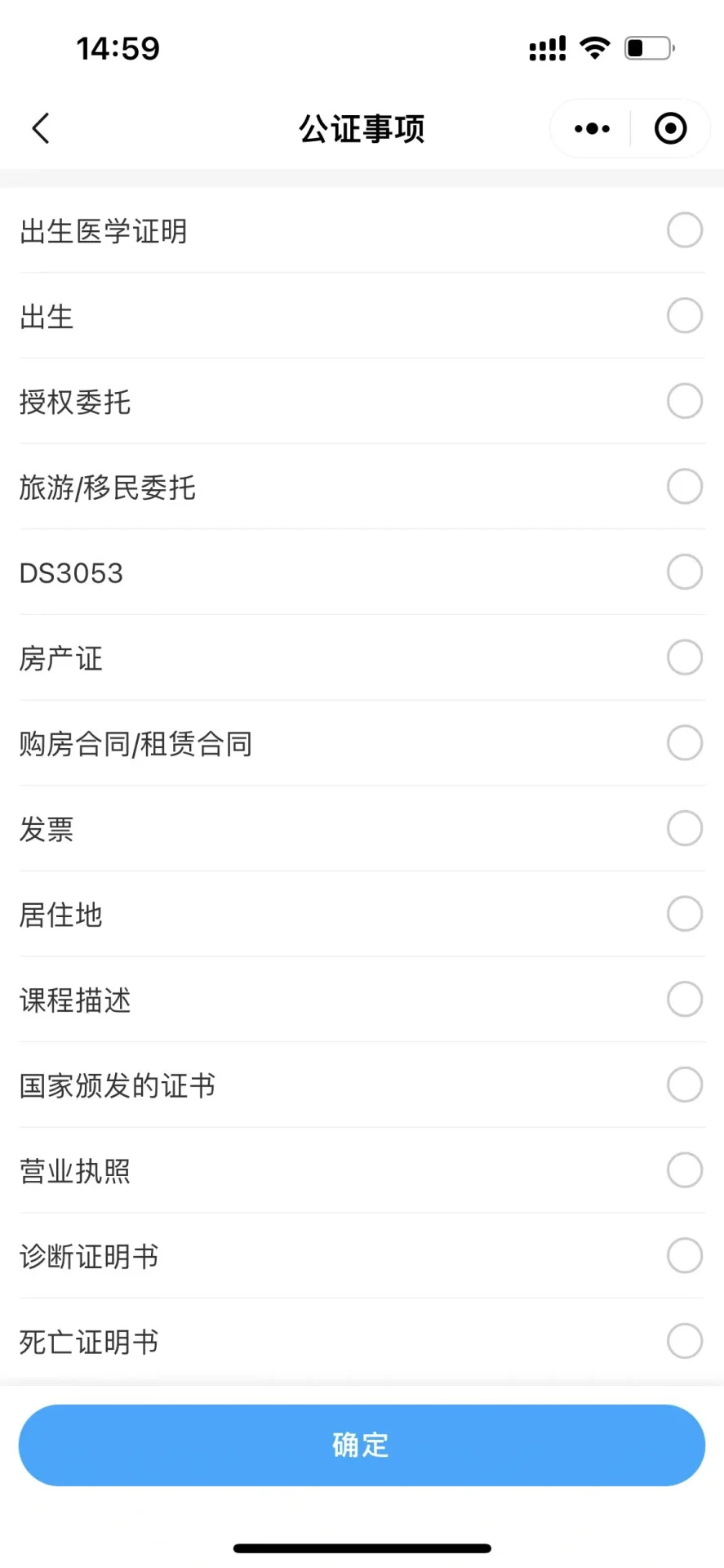Confirm selection with the 确定 button
Screen dimensions: 724x1568
point(362,1445)
